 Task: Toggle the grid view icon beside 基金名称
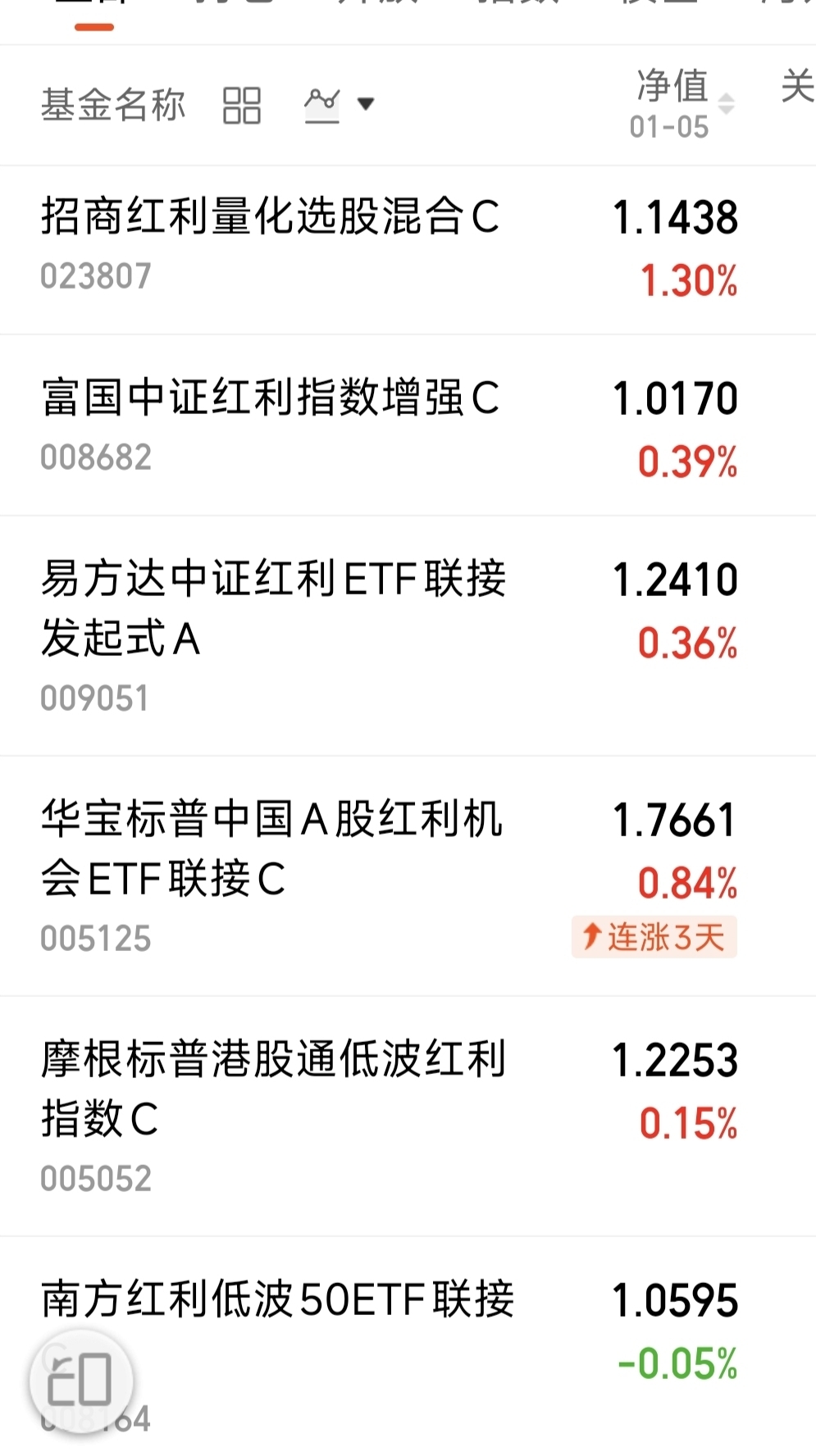tap(241, 106)
